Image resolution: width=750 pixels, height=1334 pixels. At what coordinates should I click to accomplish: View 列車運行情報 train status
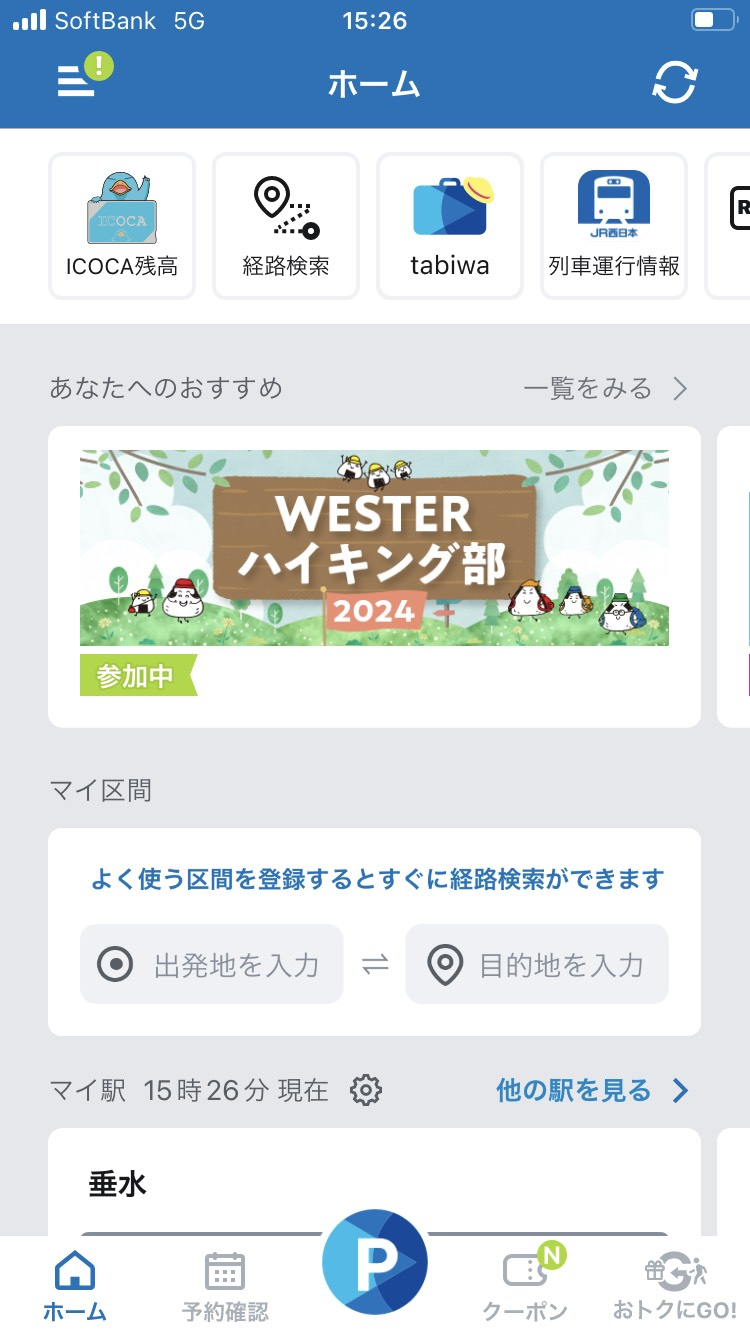point(614,226)
